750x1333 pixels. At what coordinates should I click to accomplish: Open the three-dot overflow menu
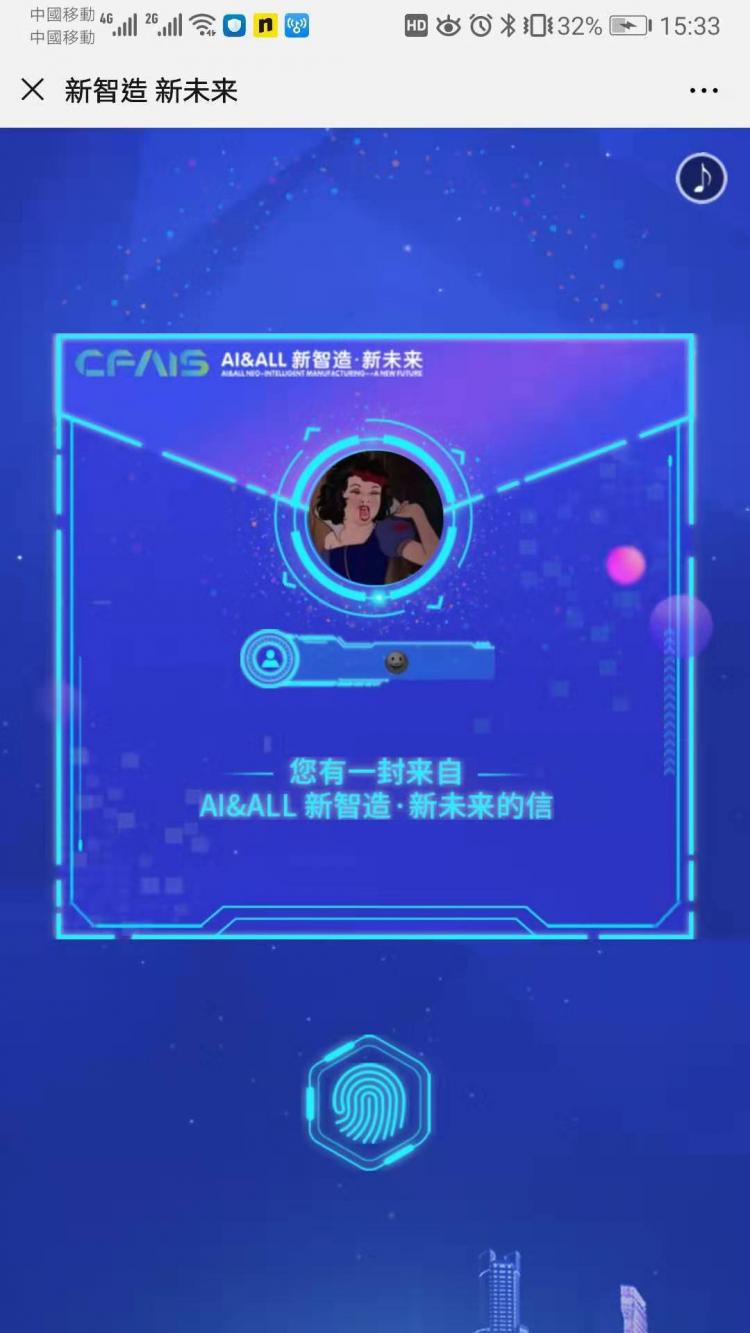tap(703, 91)
